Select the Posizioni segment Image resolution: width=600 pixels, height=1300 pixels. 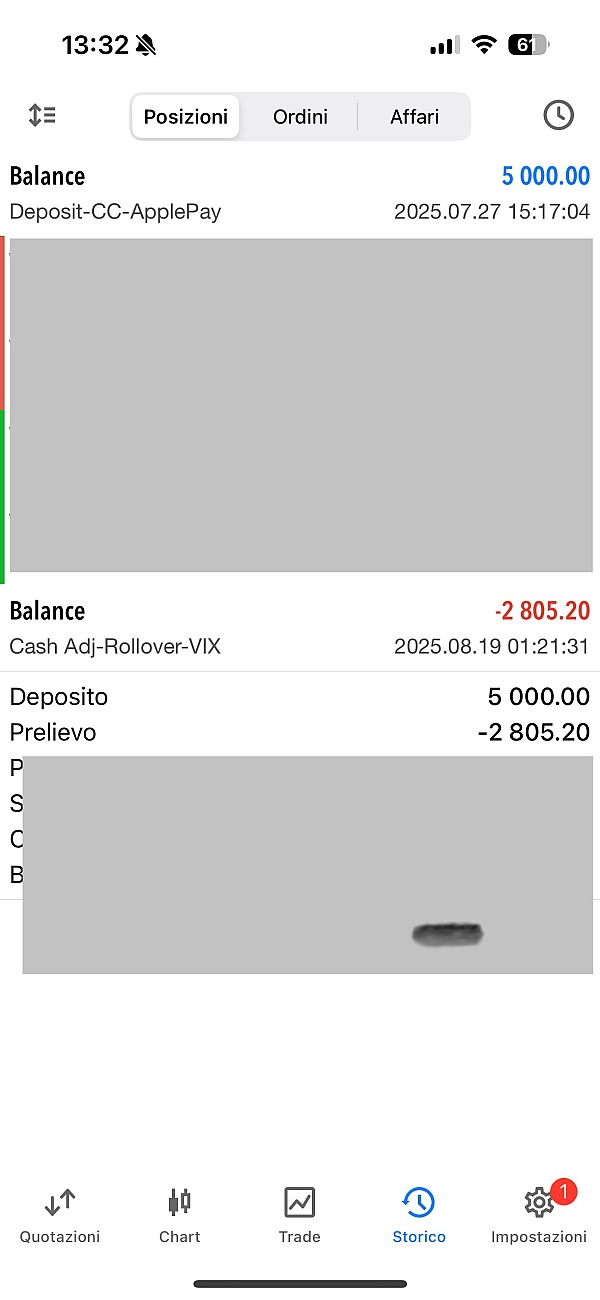click(x=186, y=117)
